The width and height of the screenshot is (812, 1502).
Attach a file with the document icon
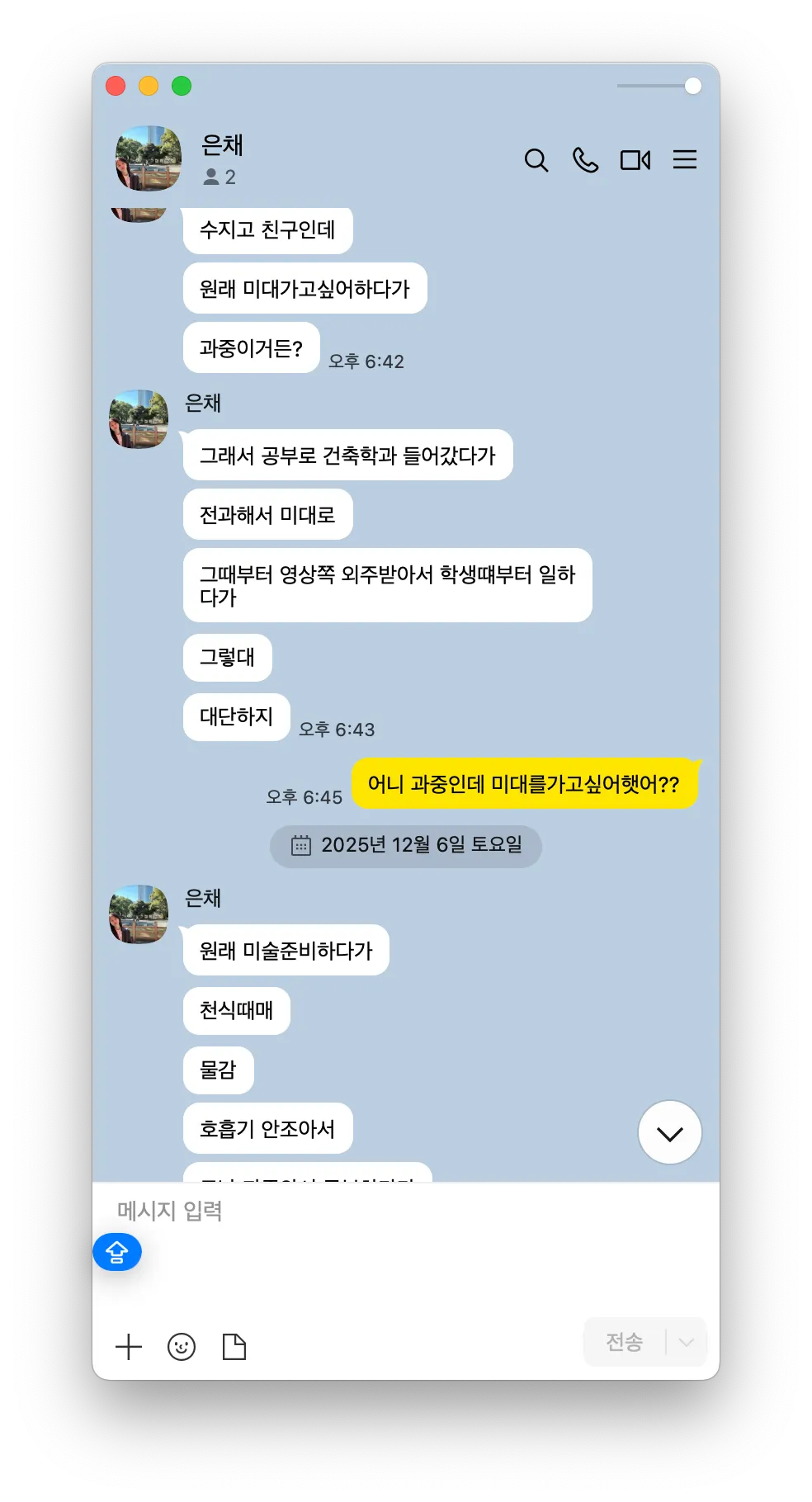(234, 1347)
